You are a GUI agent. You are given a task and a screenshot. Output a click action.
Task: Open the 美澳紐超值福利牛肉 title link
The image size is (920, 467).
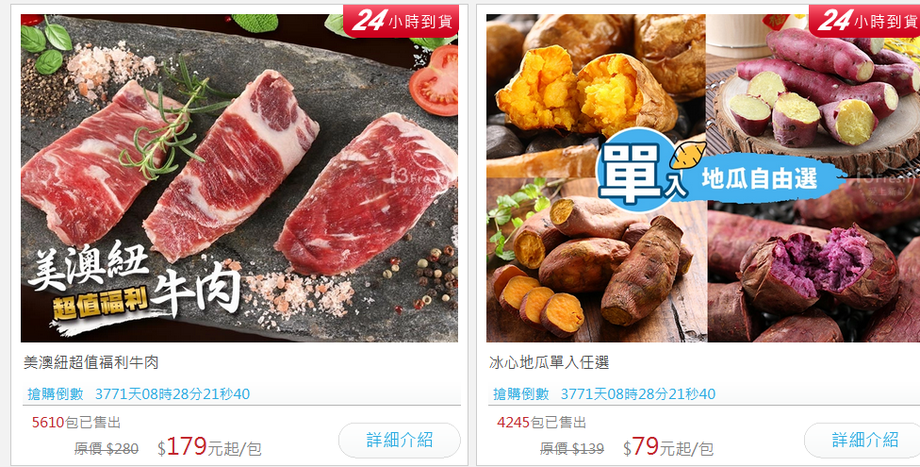(91, 362)
